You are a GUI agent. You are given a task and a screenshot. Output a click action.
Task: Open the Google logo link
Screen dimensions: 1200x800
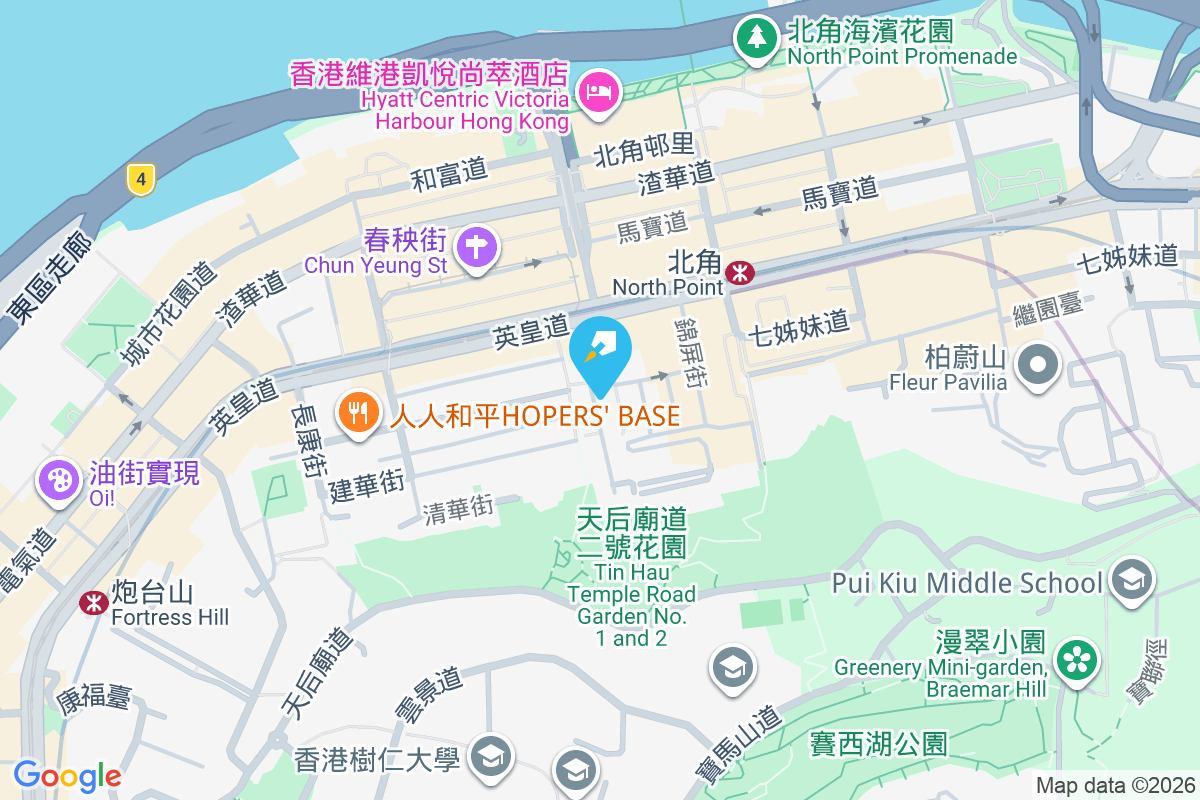[67, 775]
